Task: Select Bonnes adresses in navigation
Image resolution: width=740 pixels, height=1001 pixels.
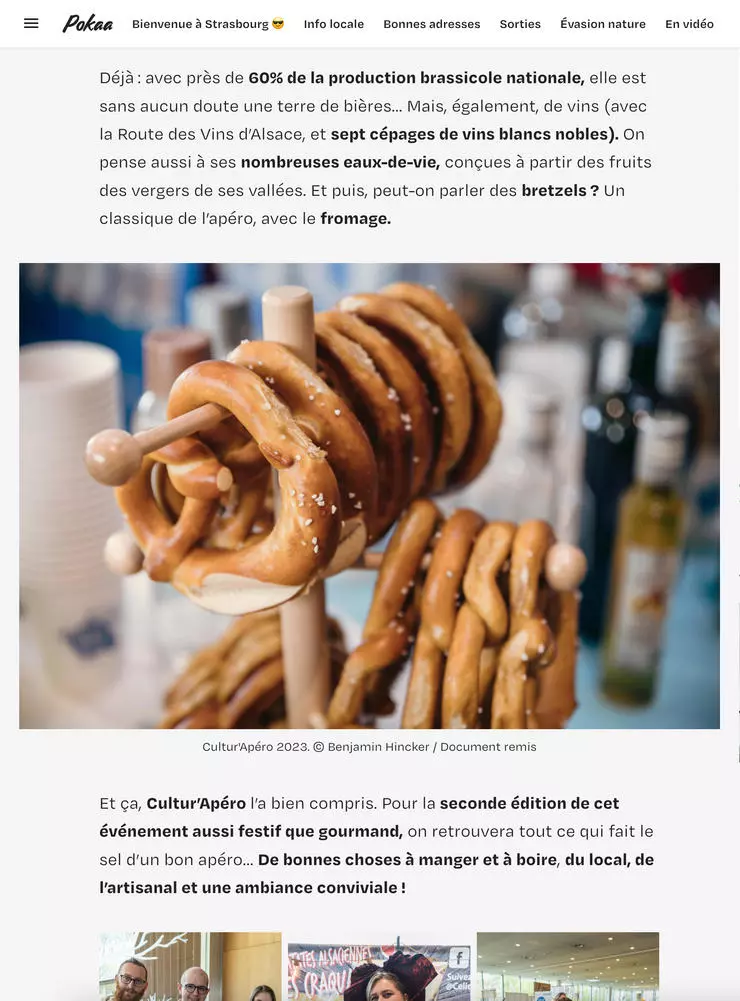Action: point(432,24)
